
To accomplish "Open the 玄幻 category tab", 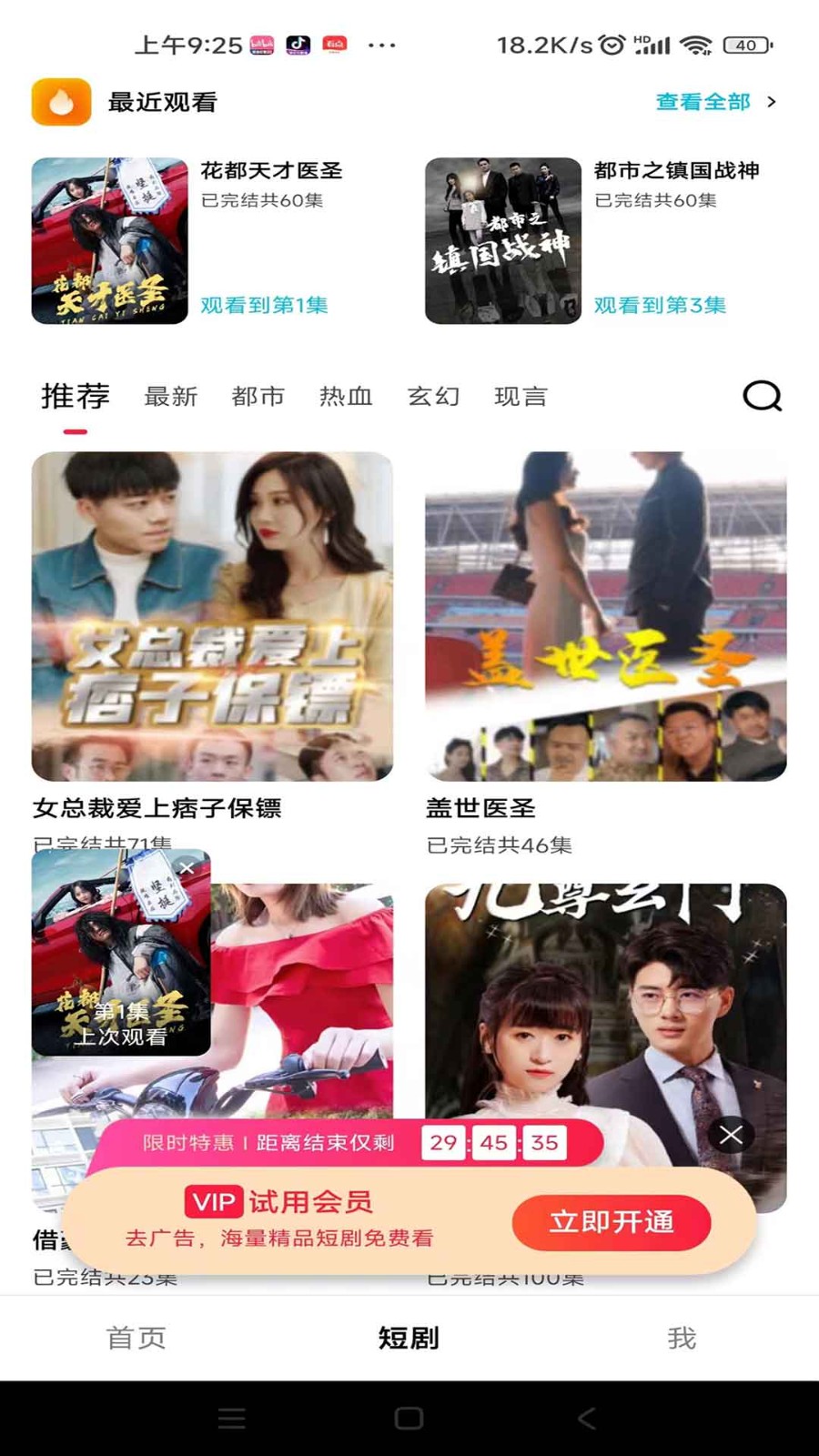I will coord(433,397).
